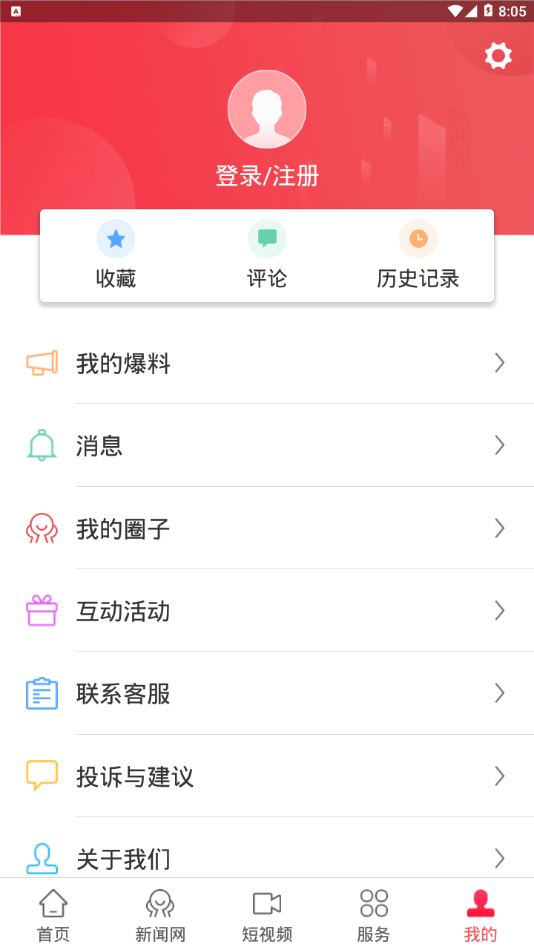Switch to the 服务 tab
Viewport: 534px width, 950px height.
(x=373, y=914)
